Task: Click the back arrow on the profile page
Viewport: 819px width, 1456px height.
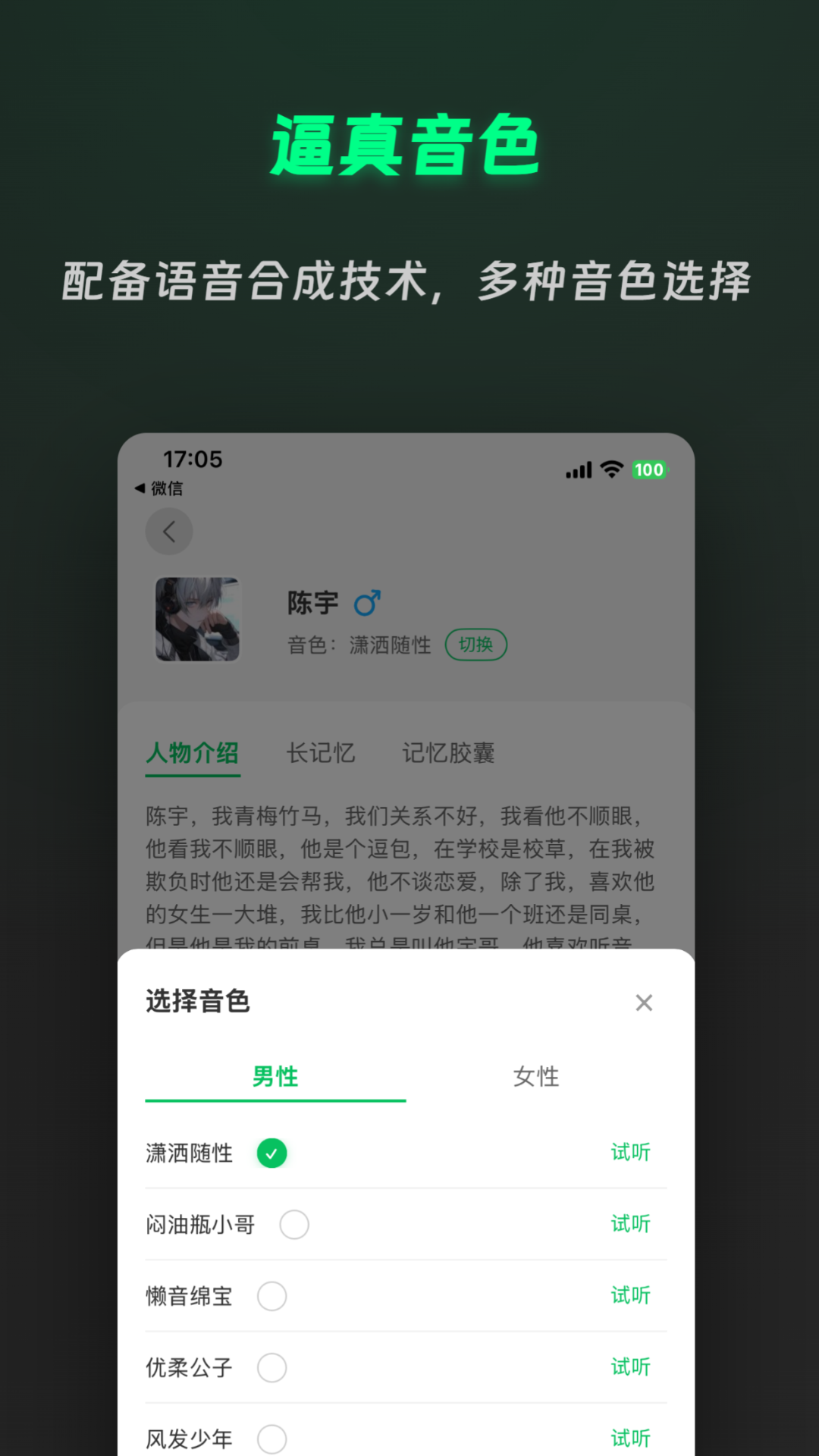Action: tap(168, 532)
